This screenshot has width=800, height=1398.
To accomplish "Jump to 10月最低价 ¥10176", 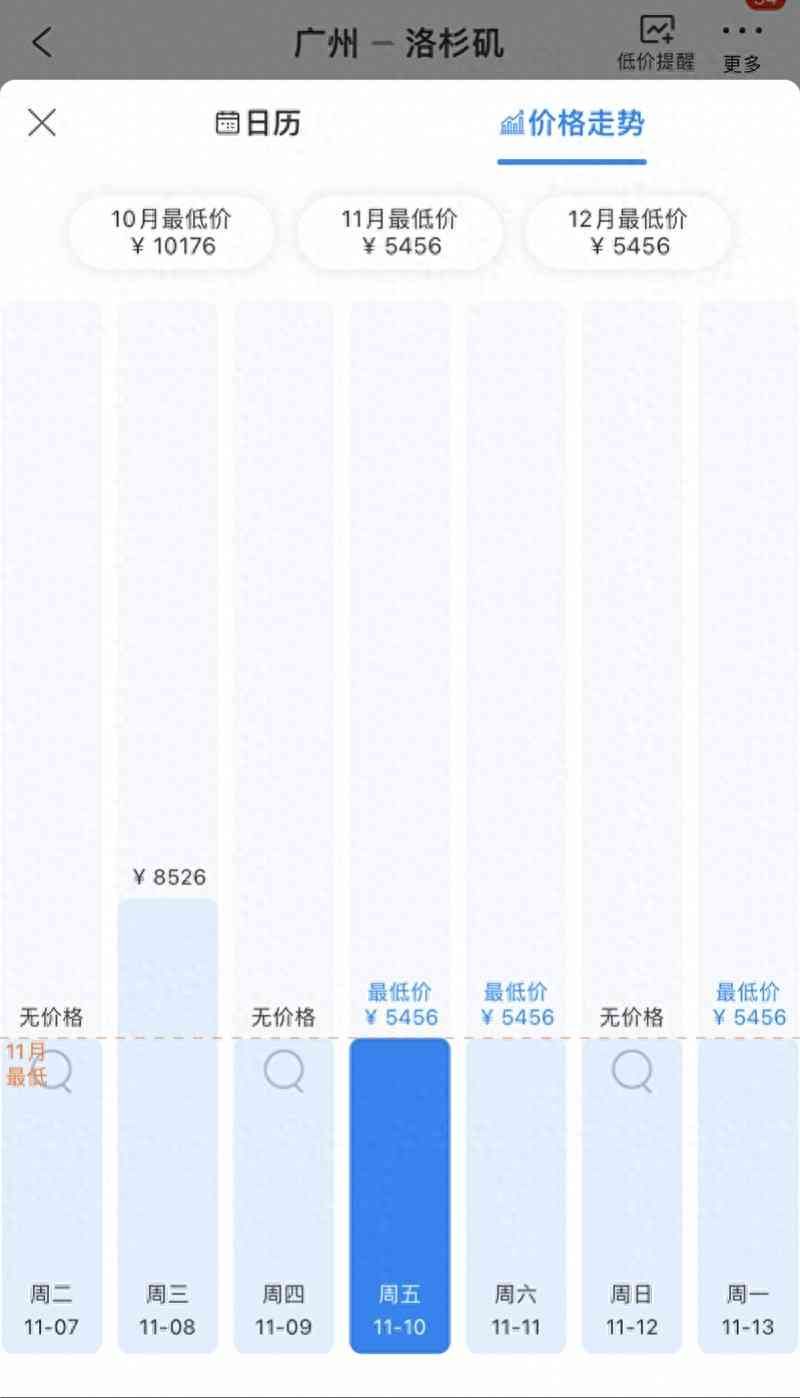I will pos(172,232).
